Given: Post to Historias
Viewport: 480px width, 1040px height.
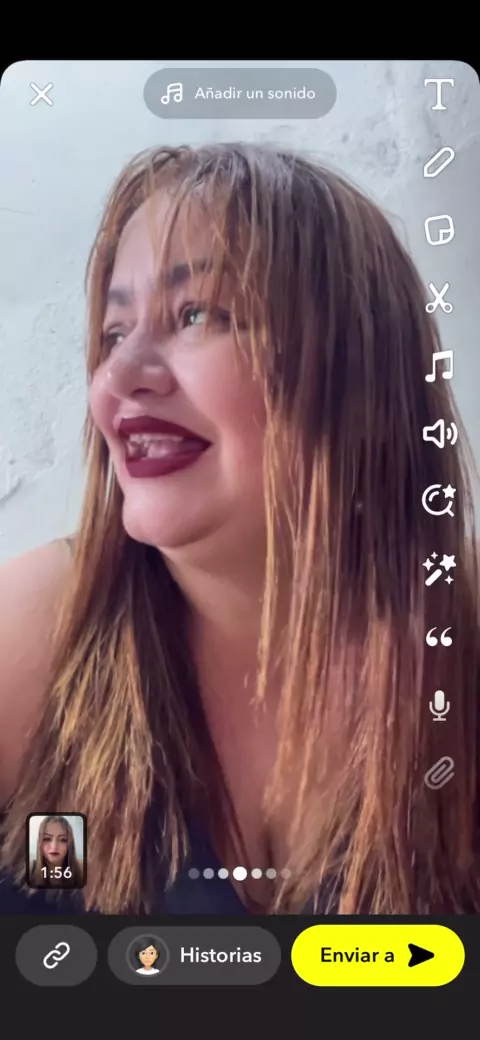Looking at the screenshot, I should pos(194,956).
